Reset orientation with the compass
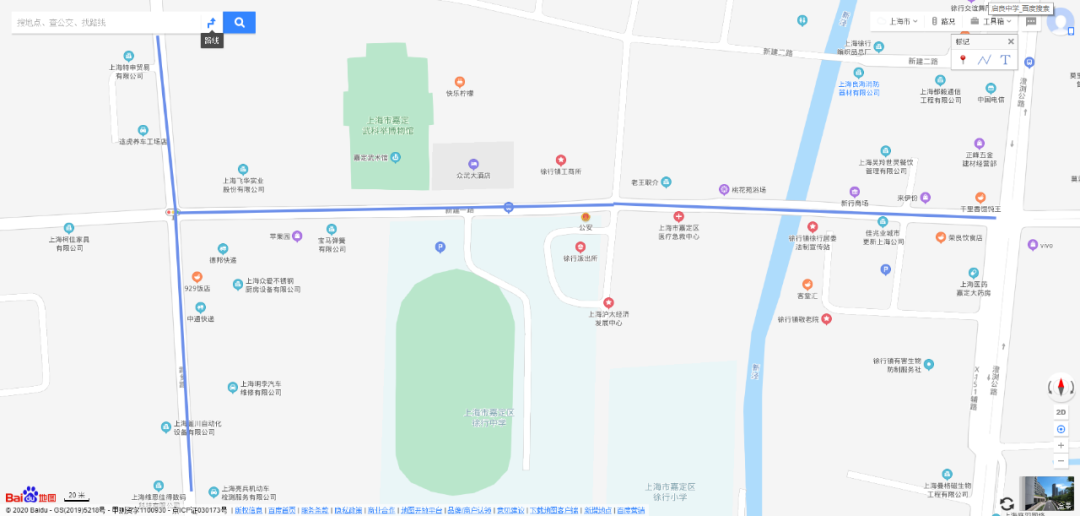The image size is (1080, 516). point(1061,388)
